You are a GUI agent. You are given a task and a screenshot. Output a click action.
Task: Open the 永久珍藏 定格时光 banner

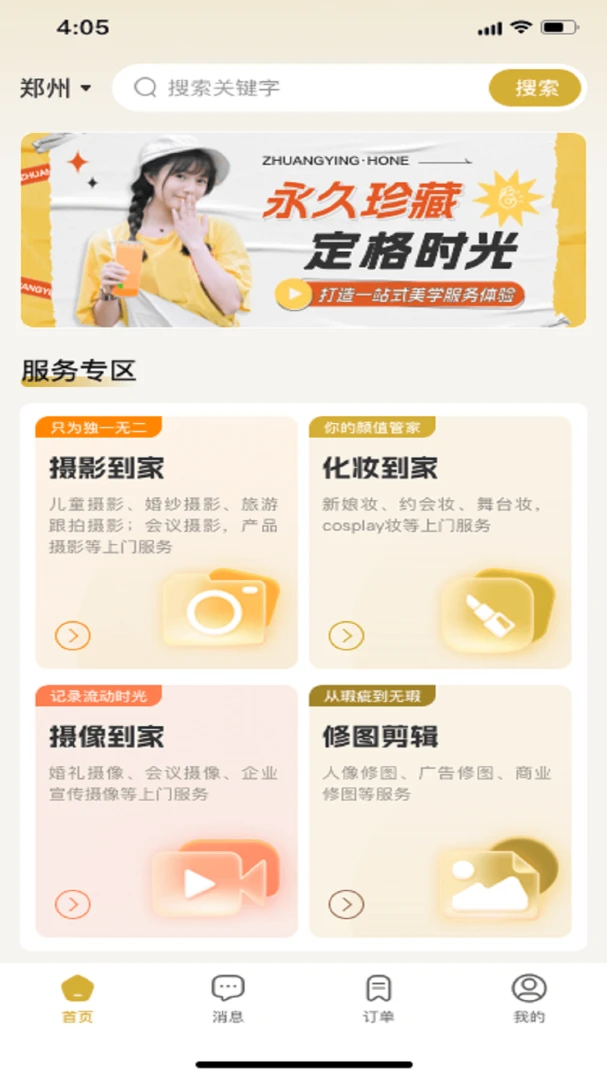303,230
